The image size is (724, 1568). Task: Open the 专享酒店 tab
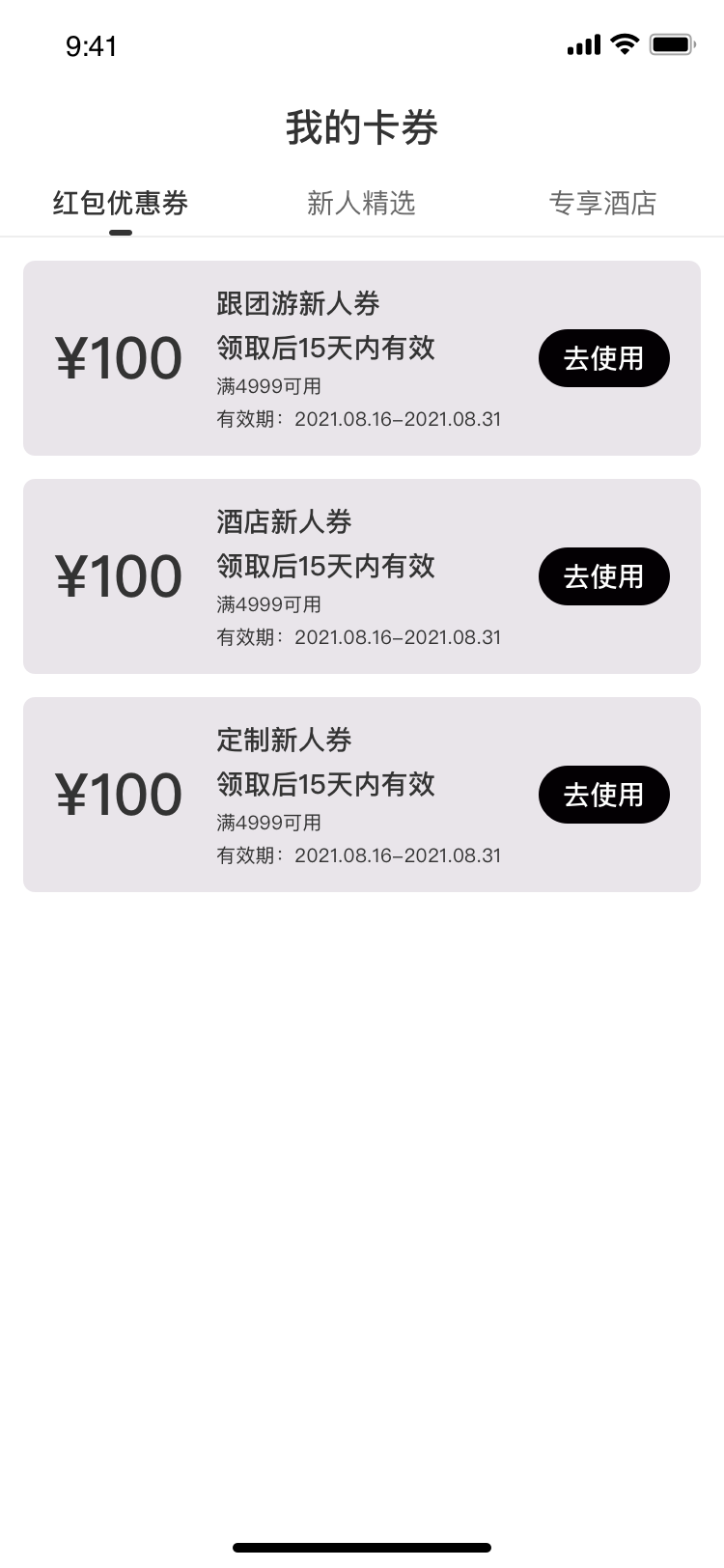pos(602,203)
